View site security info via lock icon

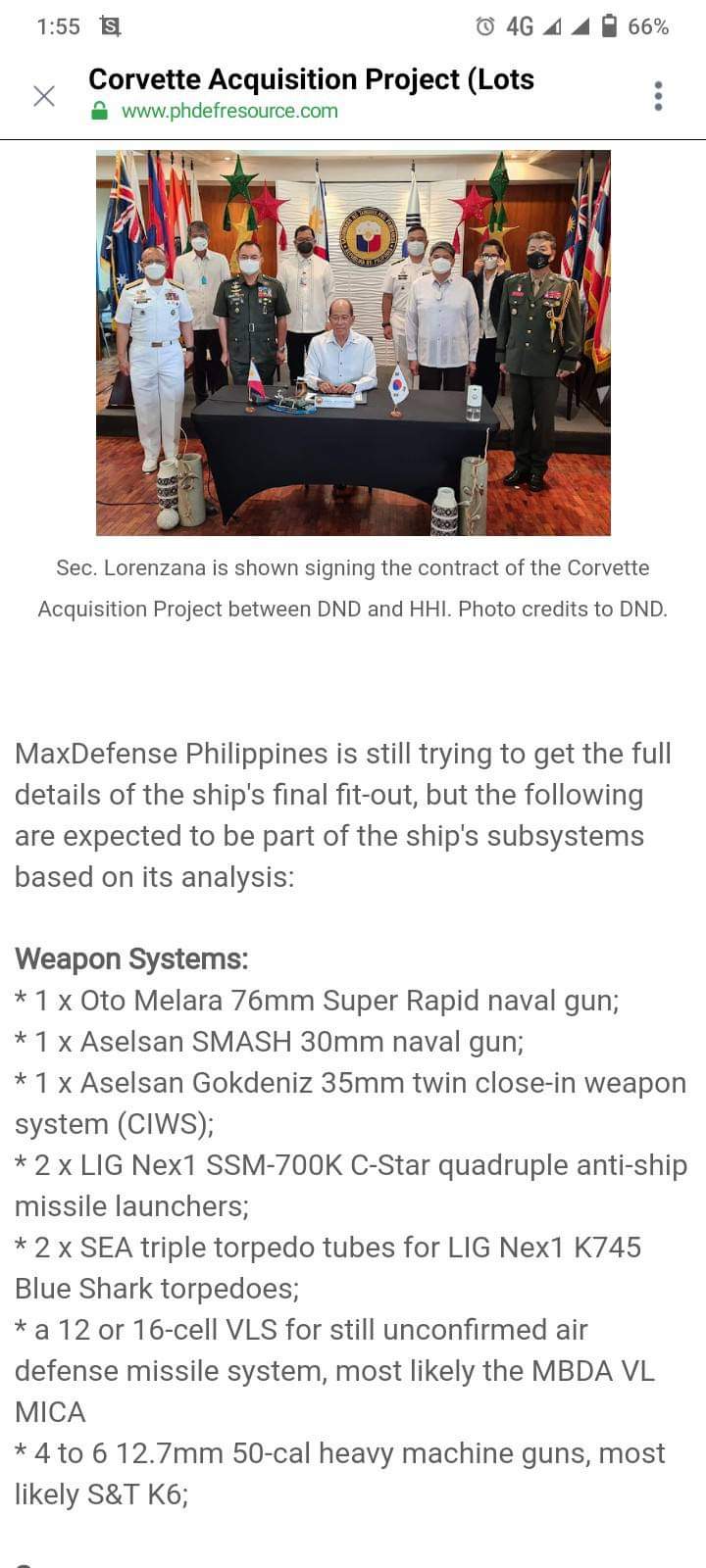click(x=99, y=112)
